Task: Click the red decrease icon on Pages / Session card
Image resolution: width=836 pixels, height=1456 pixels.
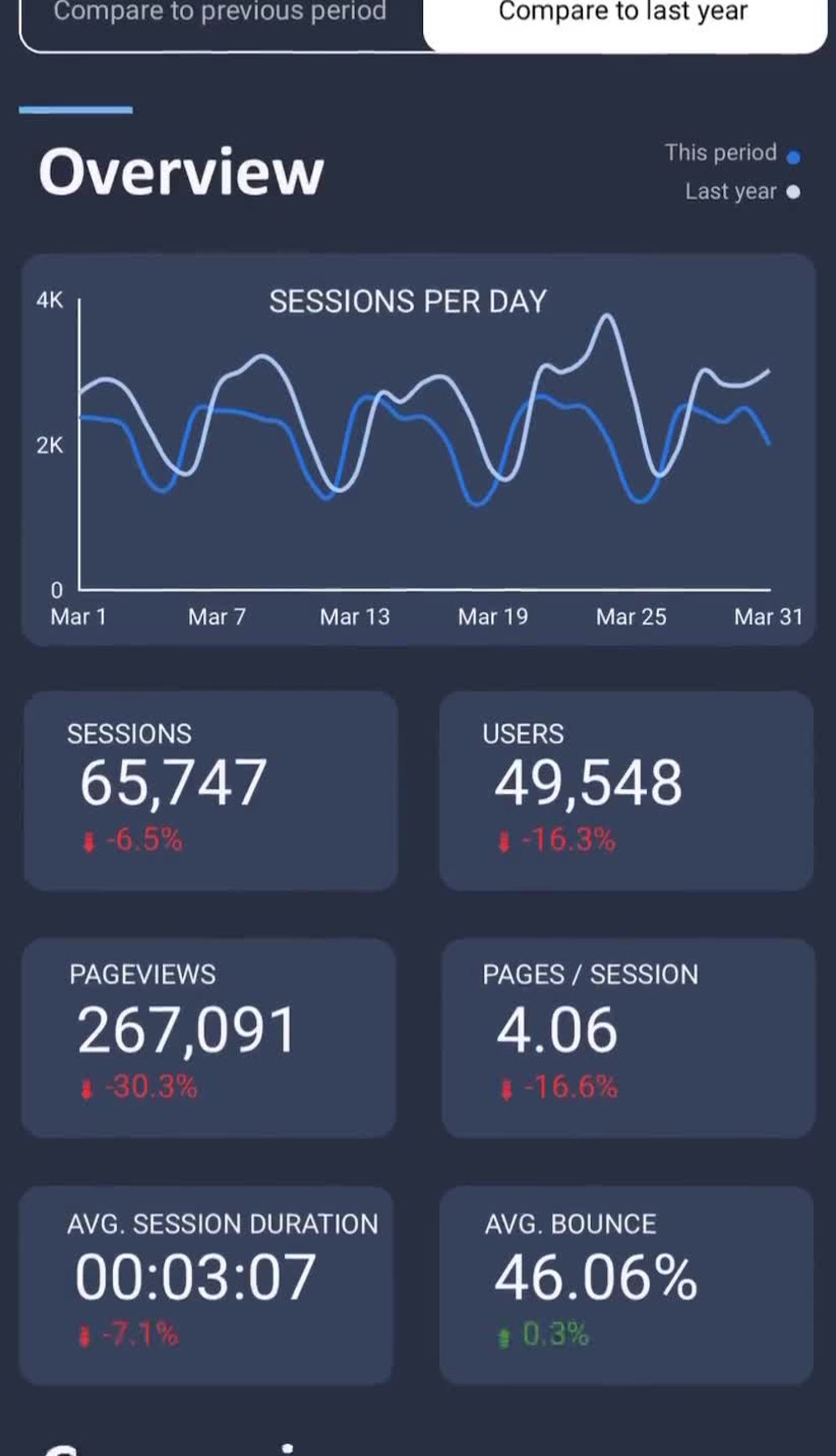Action: point(505,1087)
